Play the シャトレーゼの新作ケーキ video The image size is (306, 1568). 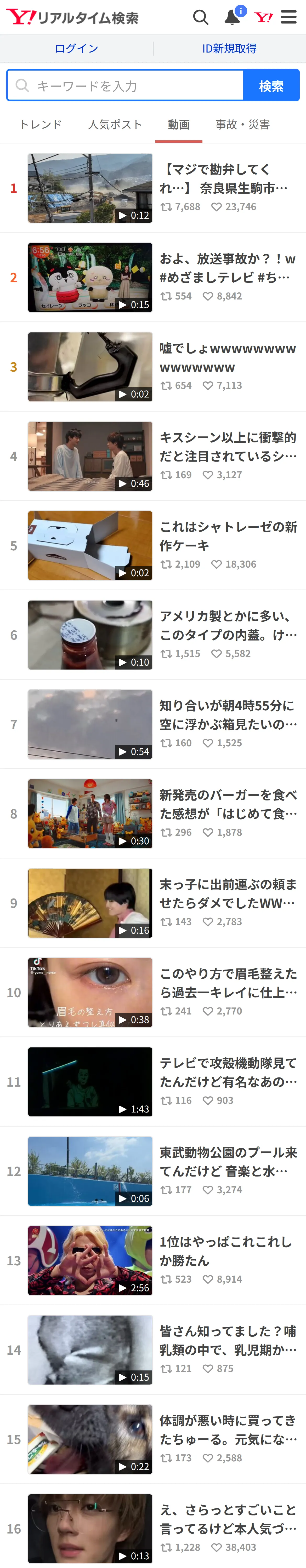(x=153, y=545)
